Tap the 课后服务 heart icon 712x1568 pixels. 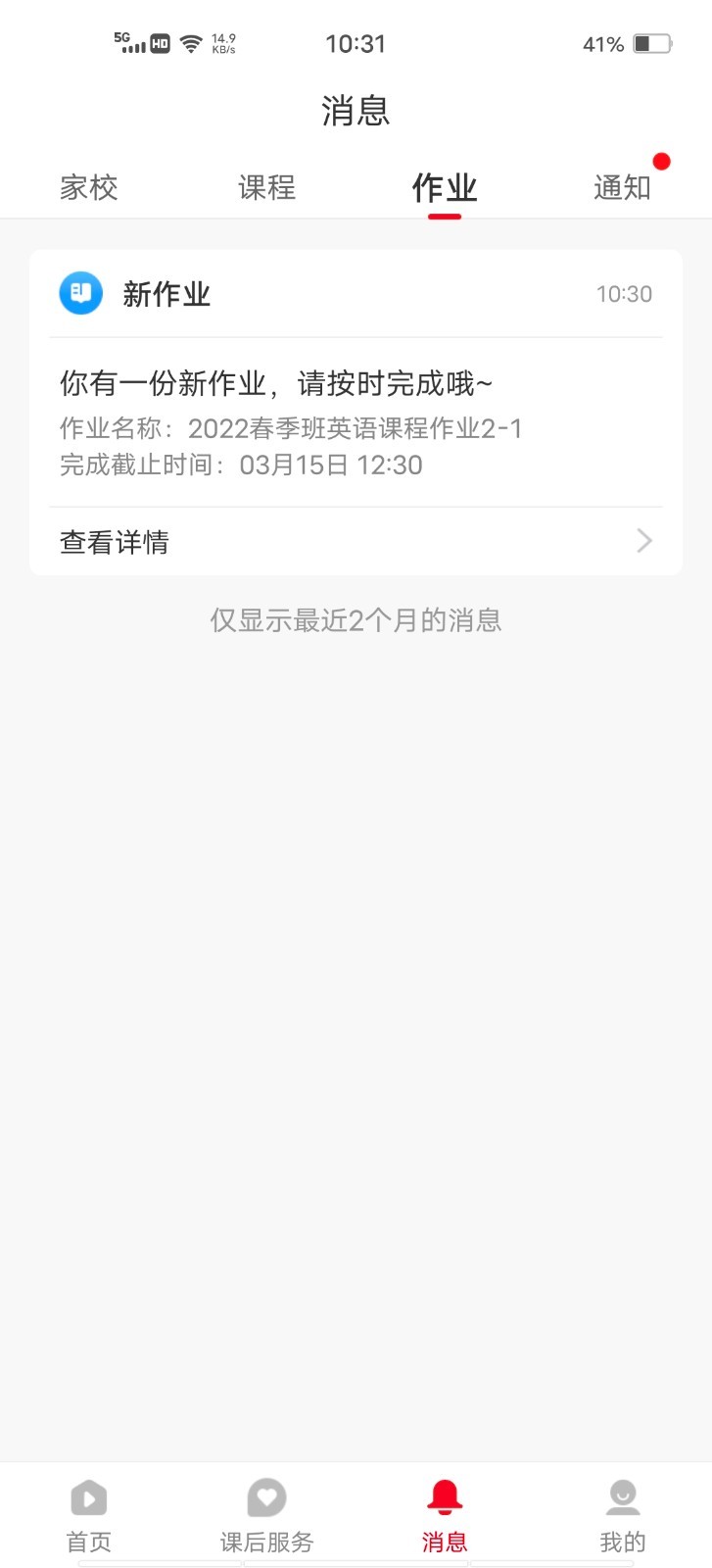pos(266,1498)
